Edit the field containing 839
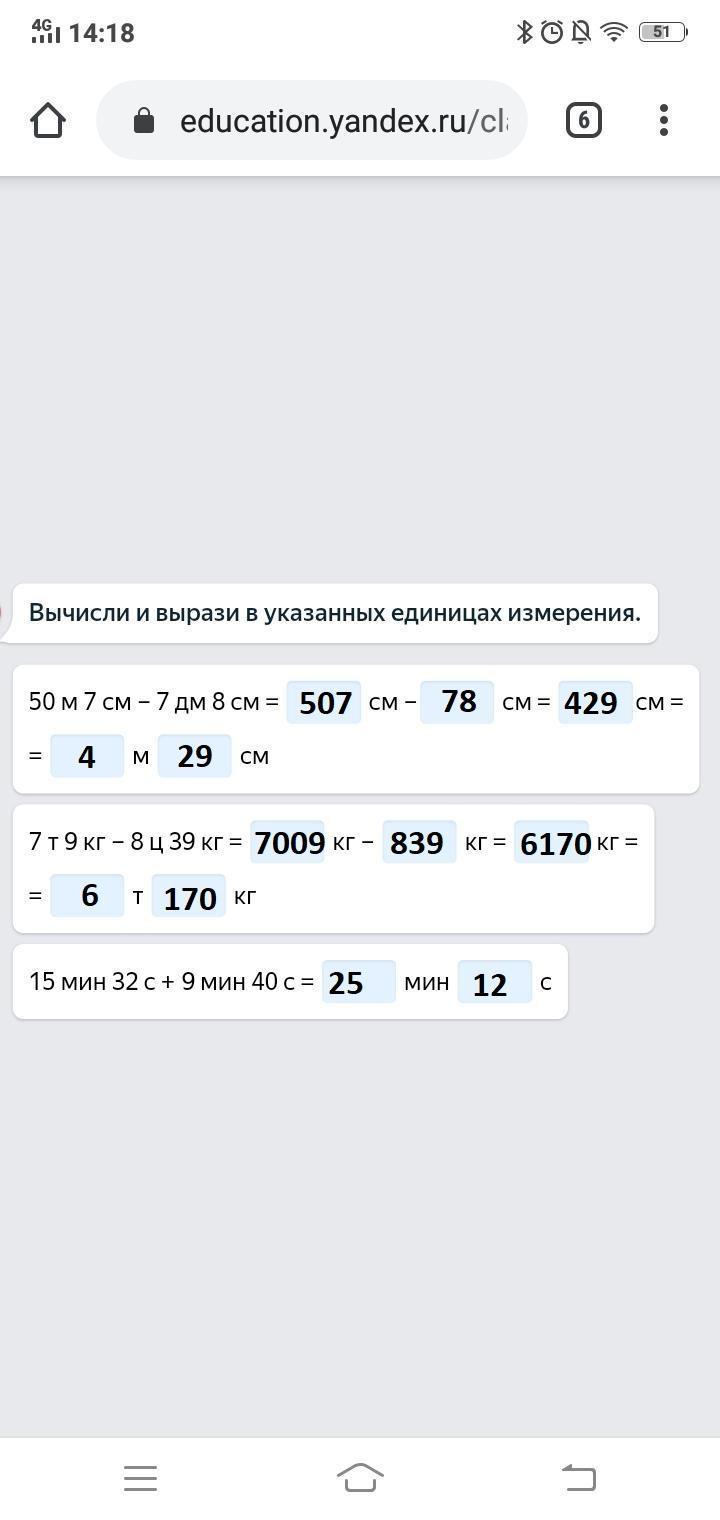 point(419,842)
